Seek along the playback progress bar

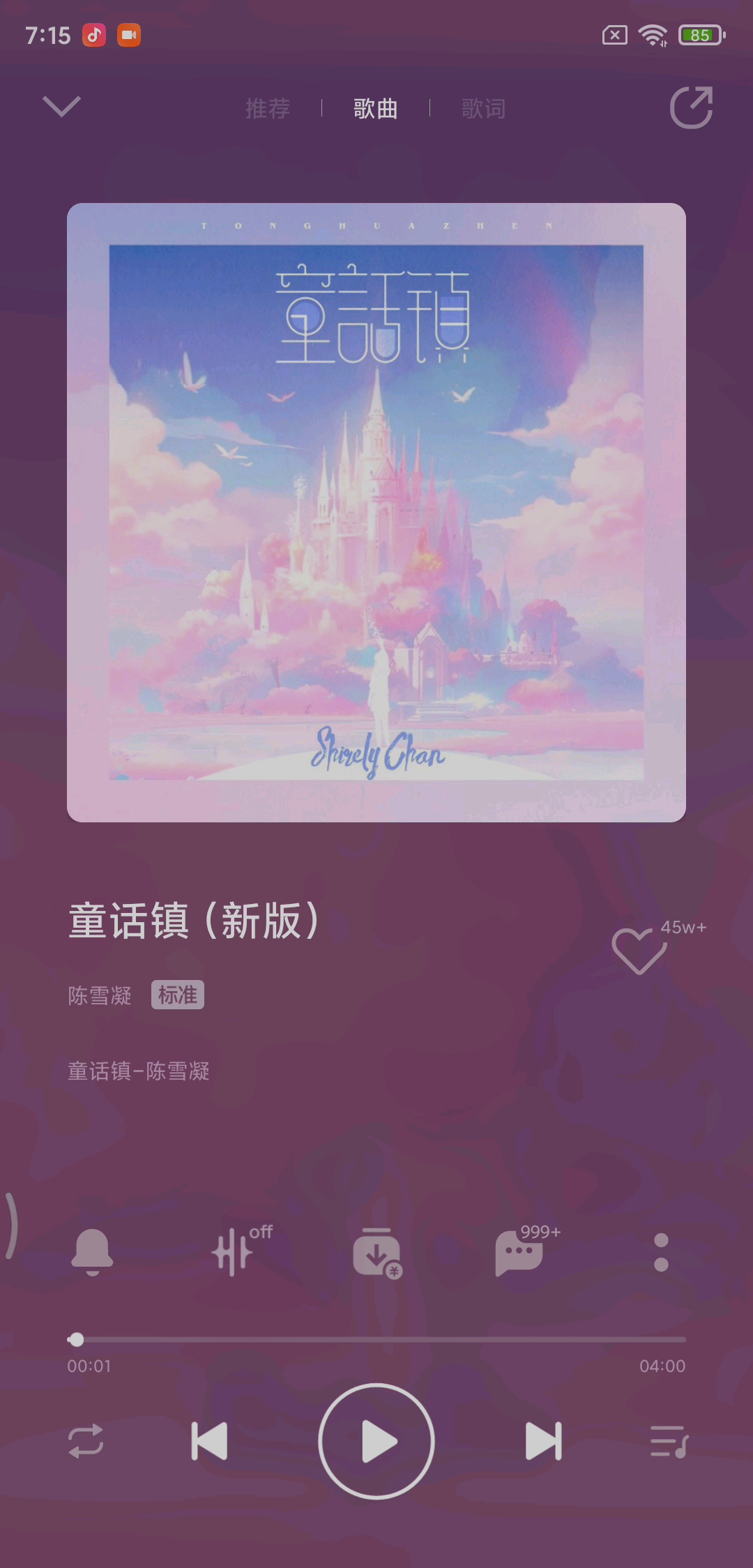[376, 1339]
